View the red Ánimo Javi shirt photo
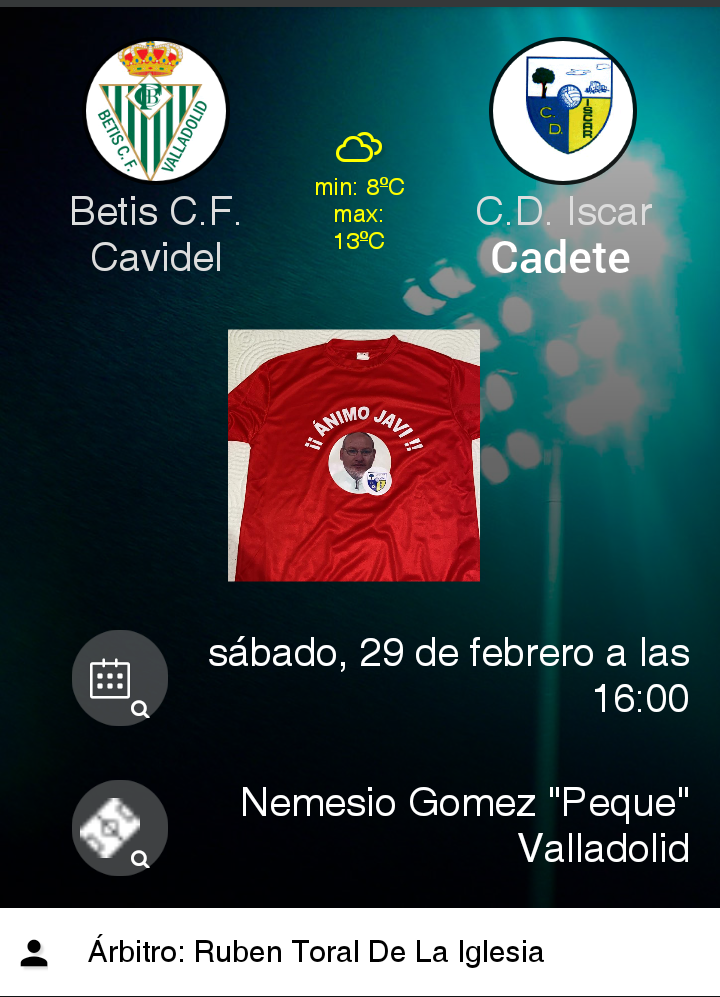The width and height of the screenshot is (720, 997). (x=354, y=455)
